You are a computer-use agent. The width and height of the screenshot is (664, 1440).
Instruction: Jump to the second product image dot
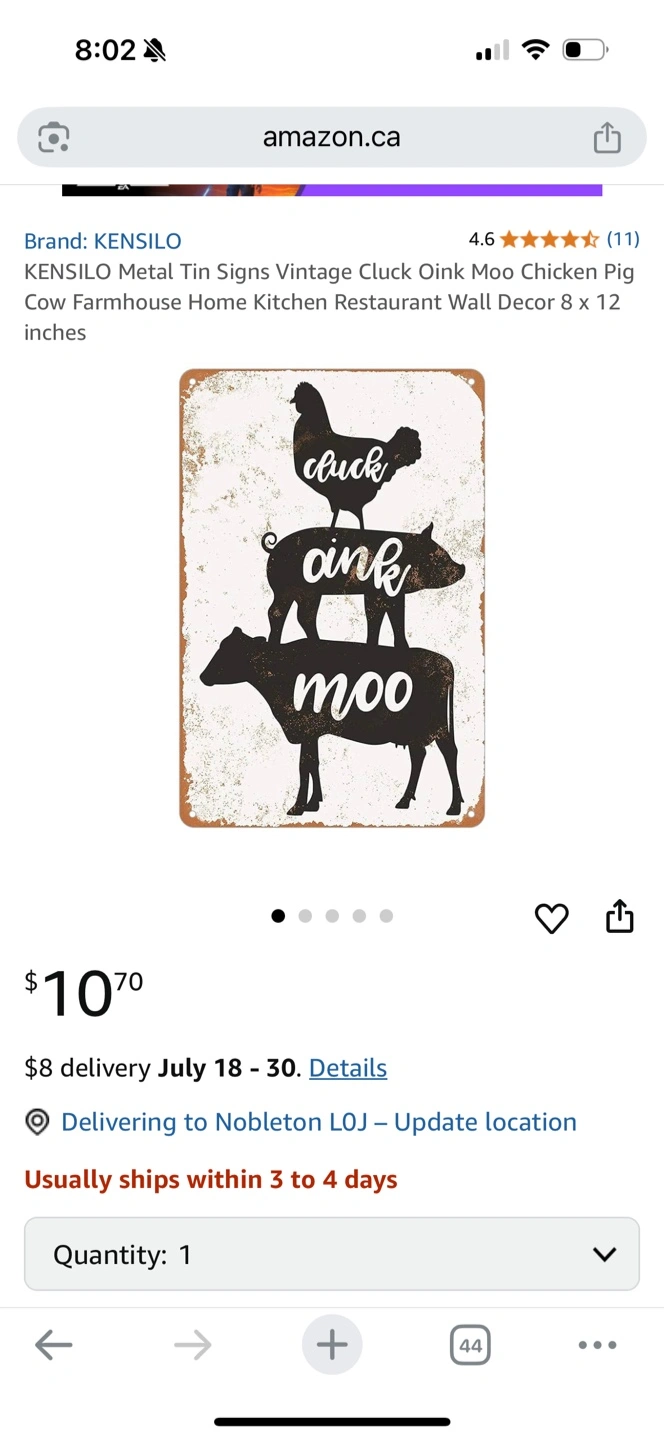click(305, 916)
